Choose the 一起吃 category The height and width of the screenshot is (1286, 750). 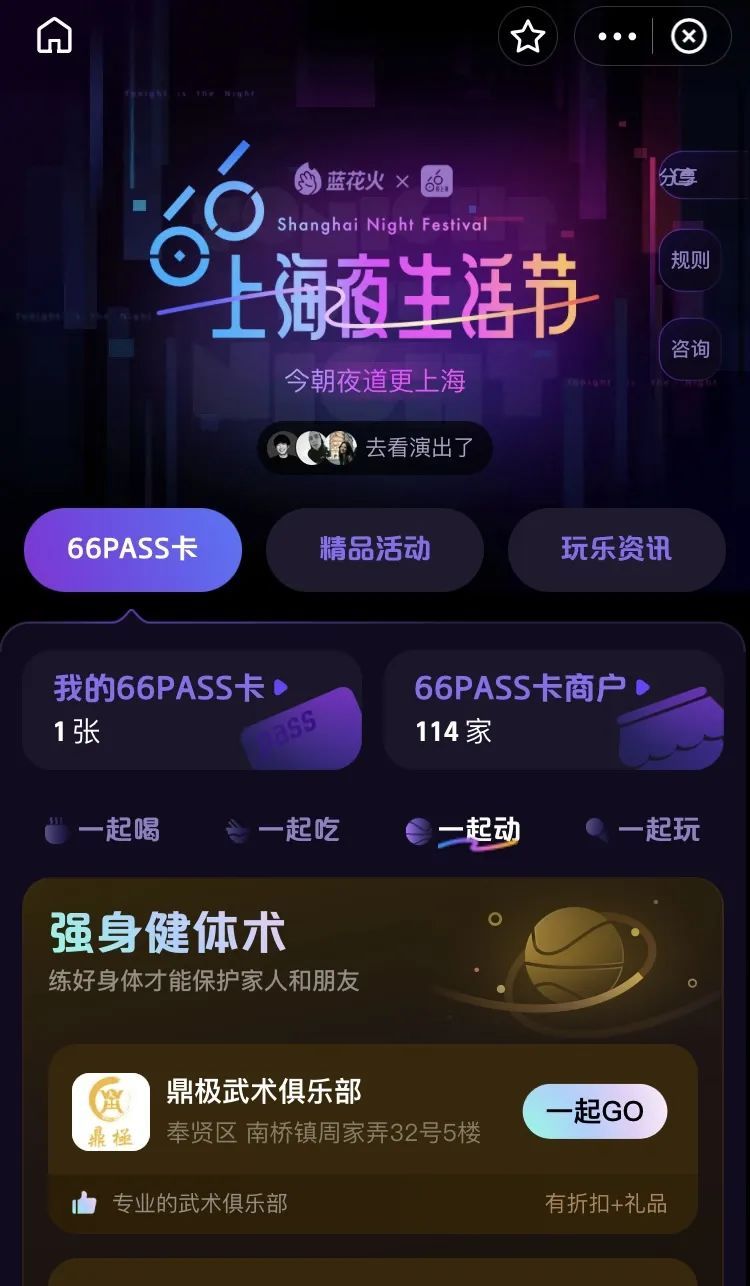click(x=283, y=830)
